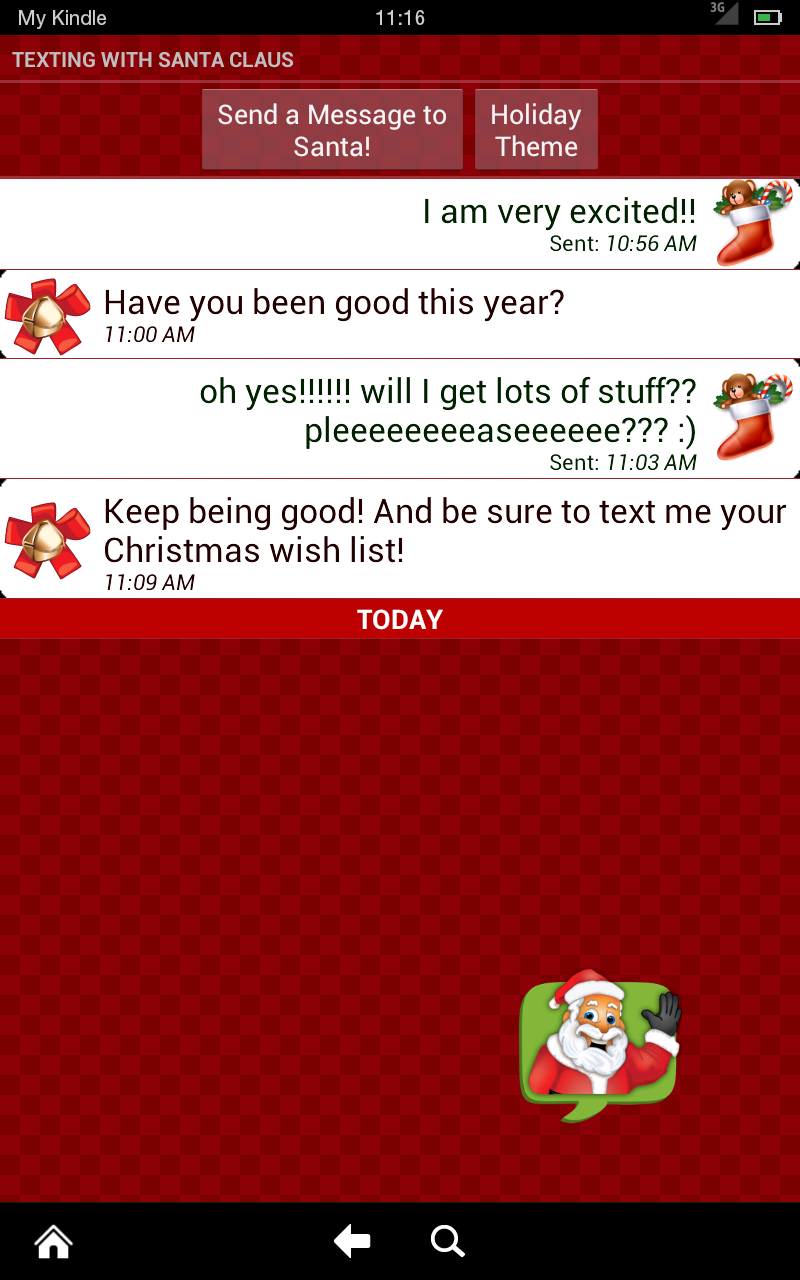Open the Holiday Theme options

[536, 129]
